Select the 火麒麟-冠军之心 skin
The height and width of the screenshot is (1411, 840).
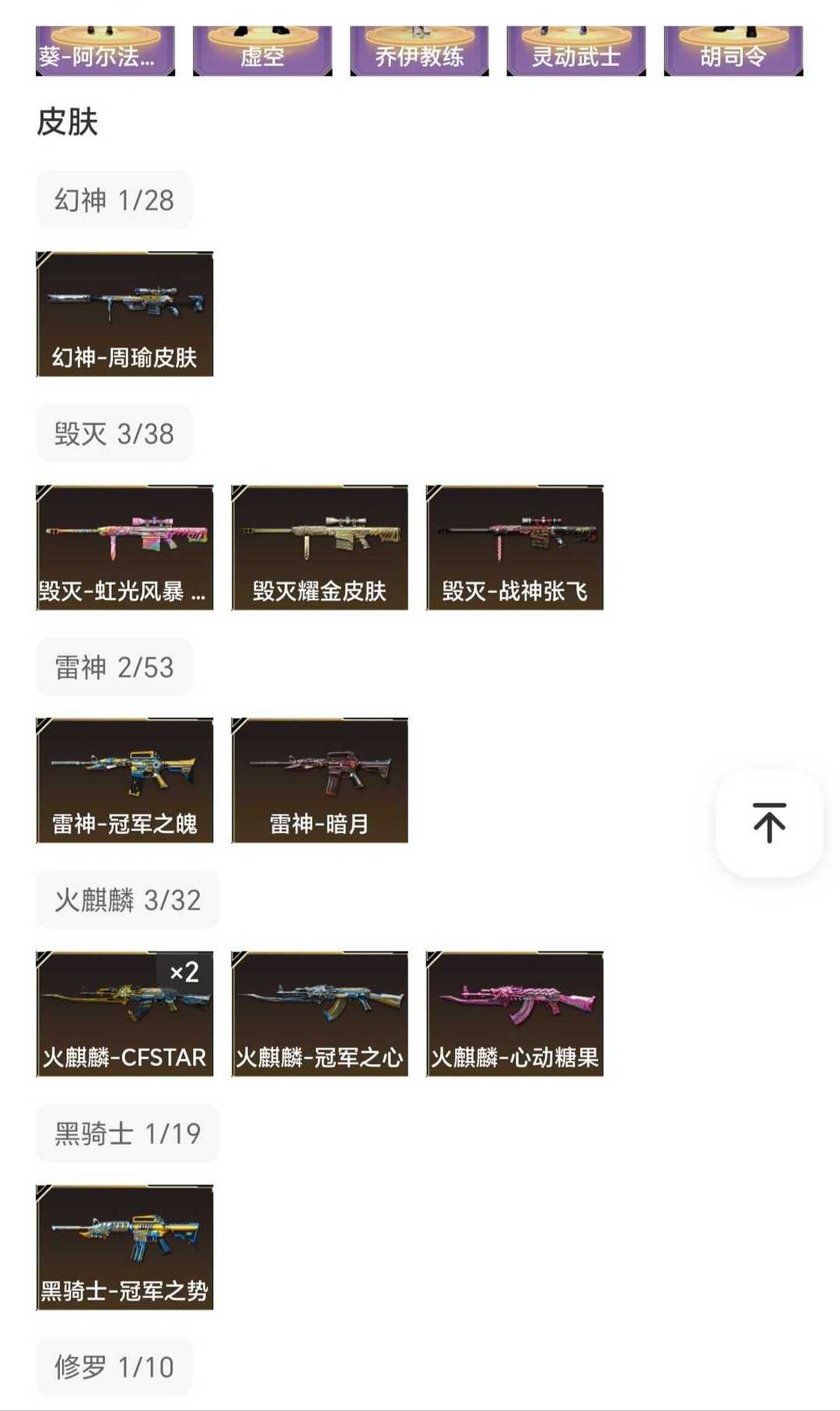pyautogui.click(x=320, y=1014)
